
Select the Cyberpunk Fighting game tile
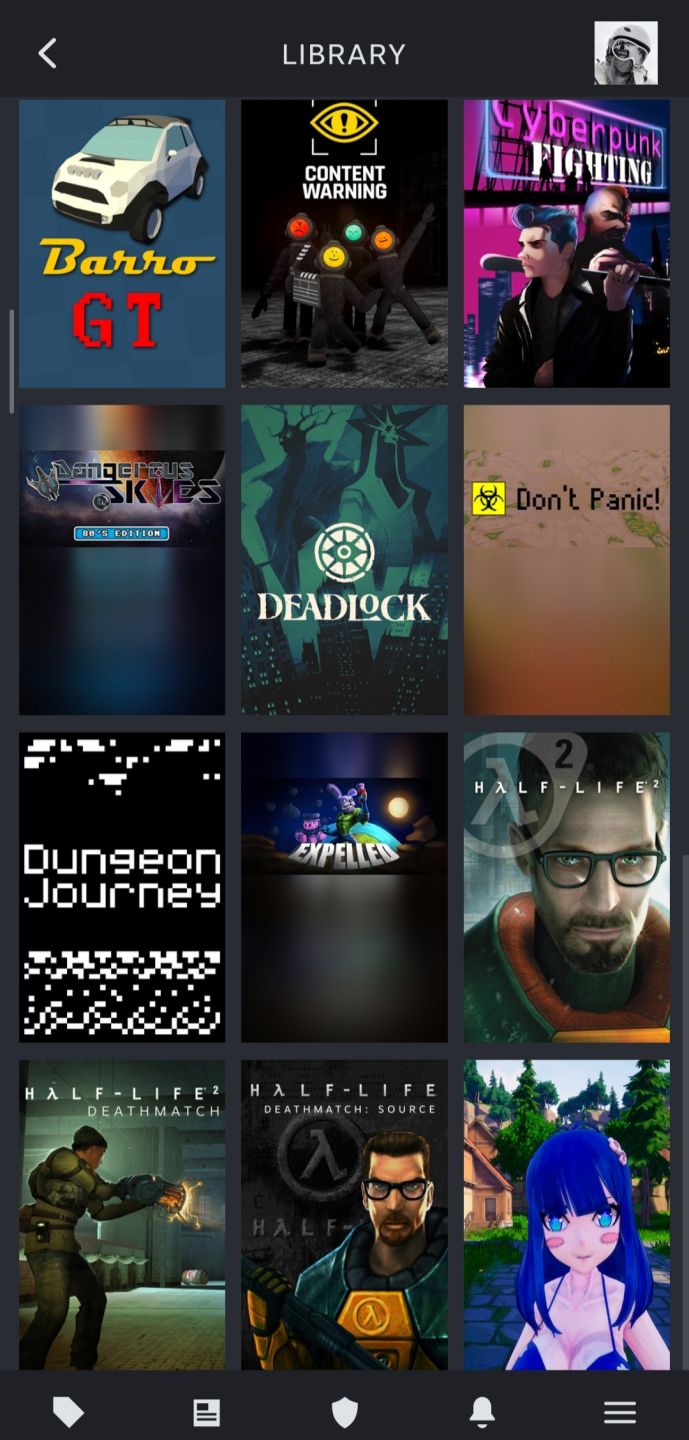pyautogui.click(x=567, y=243)
